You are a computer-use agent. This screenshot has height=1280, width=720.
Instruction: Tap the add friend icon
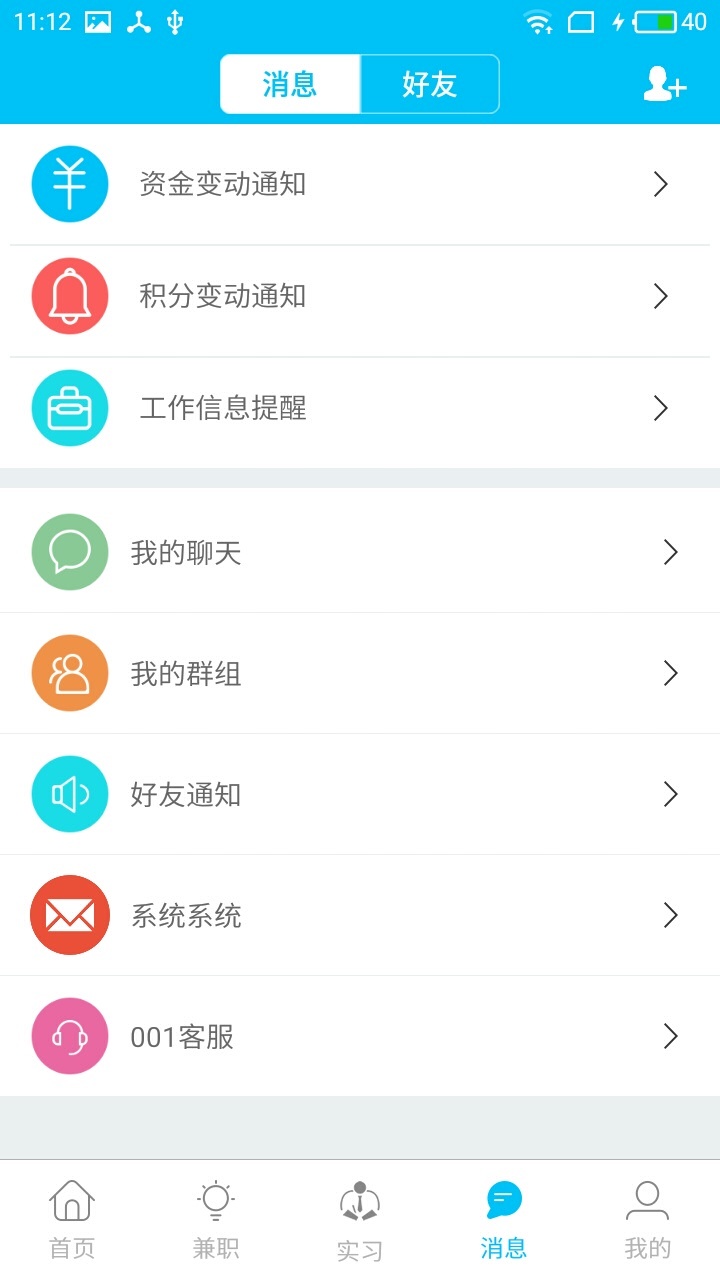(664, 86)
